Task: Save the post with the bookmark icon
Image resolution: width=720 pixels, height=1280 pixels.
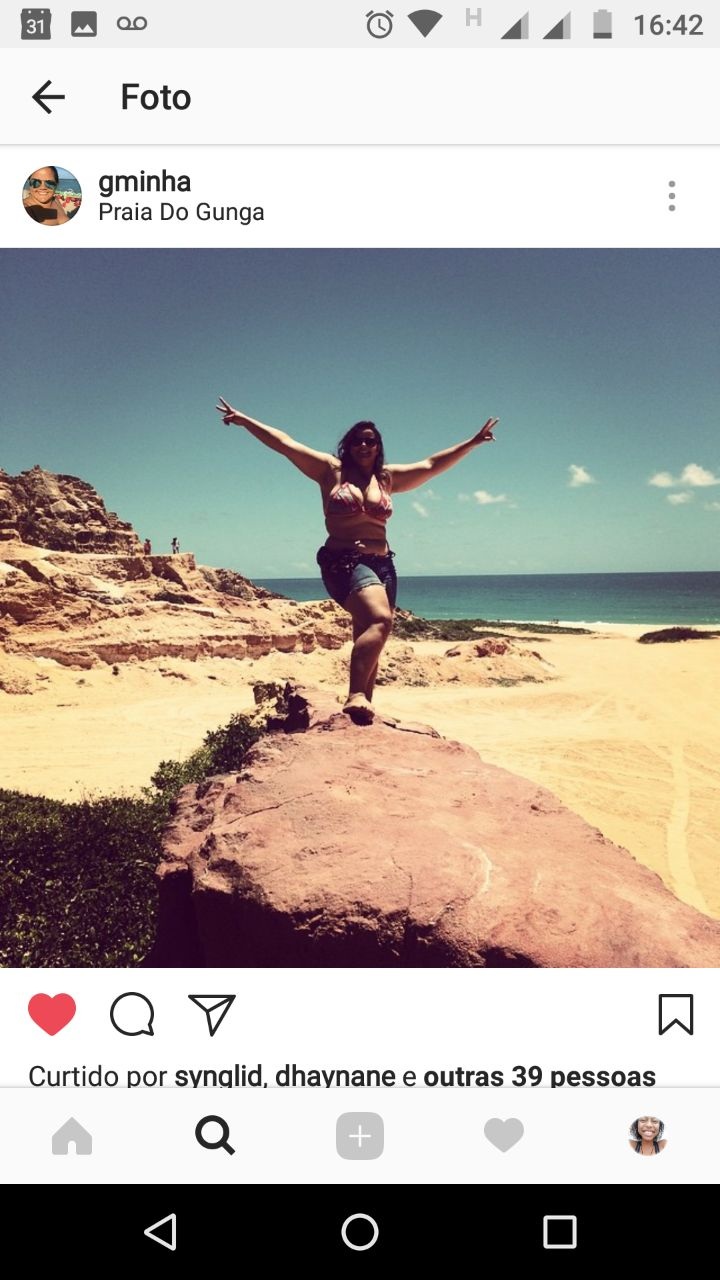Action: (x=676, y=1014)
